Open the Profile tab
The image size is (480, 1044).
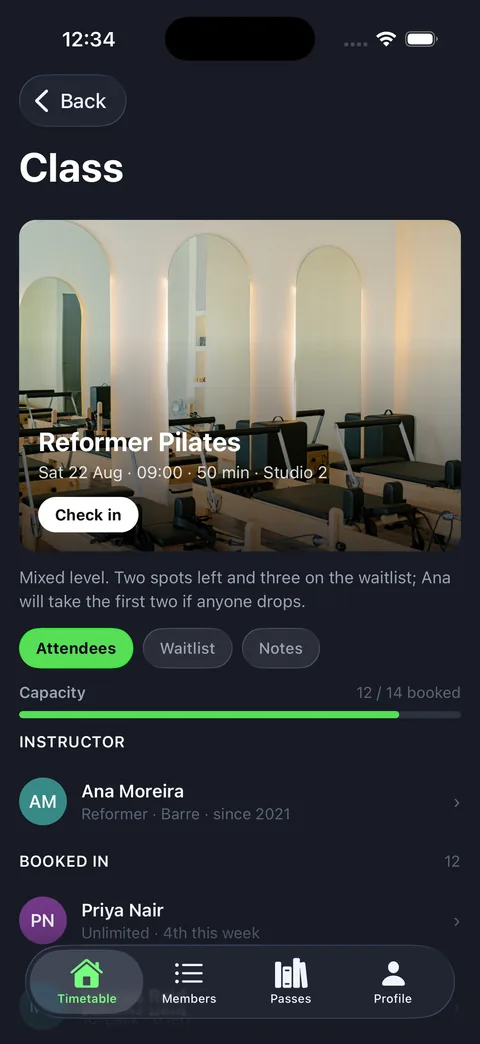click(393, 981)
